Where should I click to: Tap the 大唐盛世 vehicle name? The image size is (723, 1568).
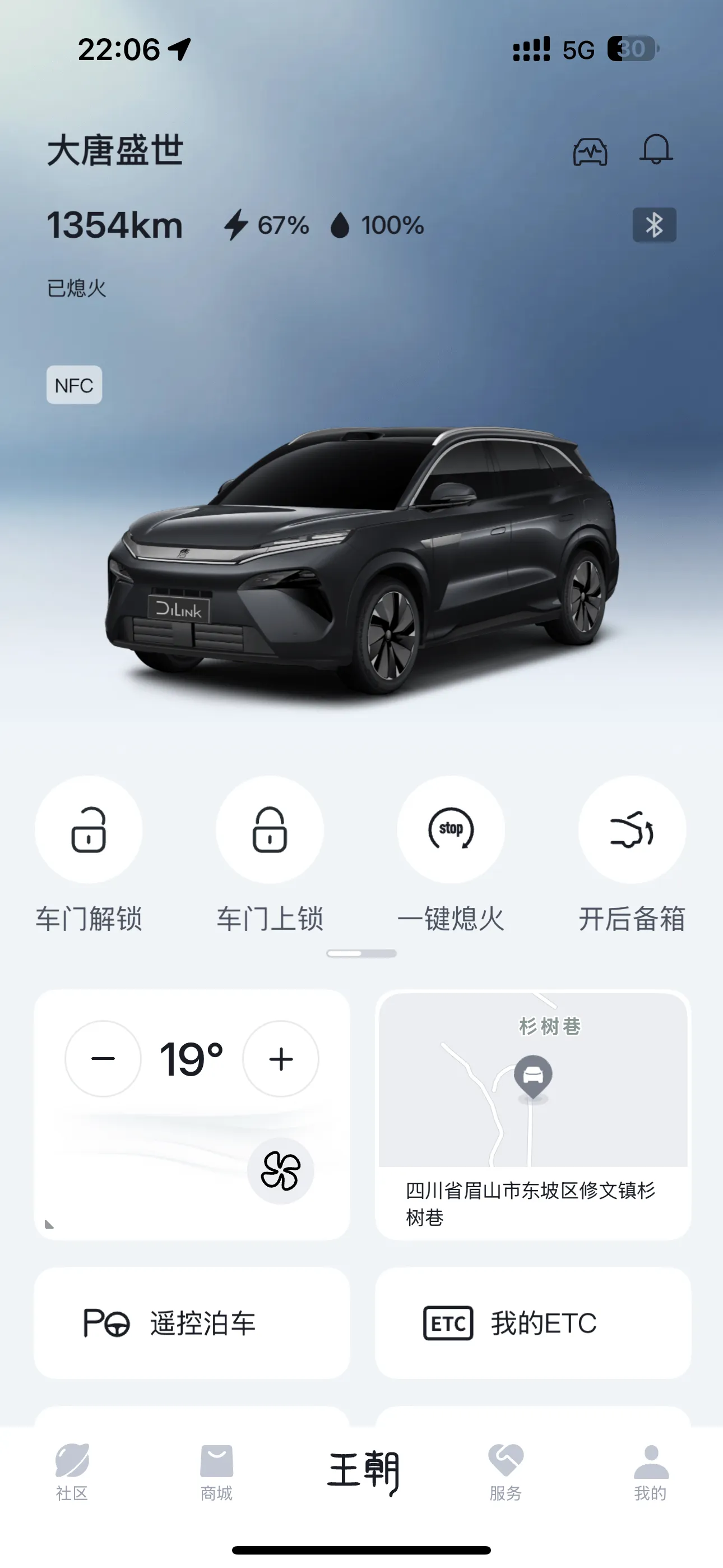115,150
